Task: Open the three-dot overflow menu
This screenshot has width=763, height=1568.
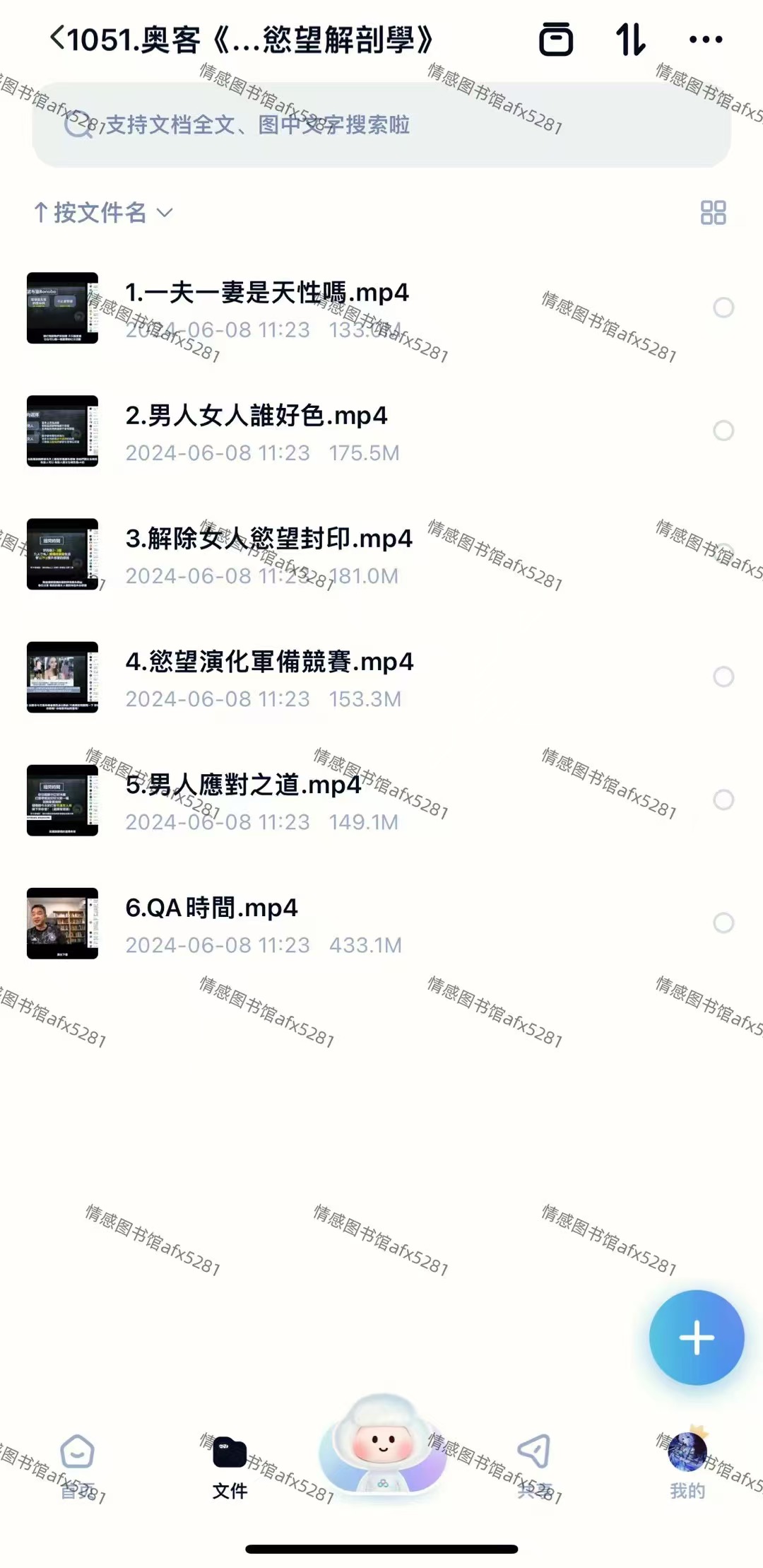Action: pyautogui.click(x=705, y=40)
